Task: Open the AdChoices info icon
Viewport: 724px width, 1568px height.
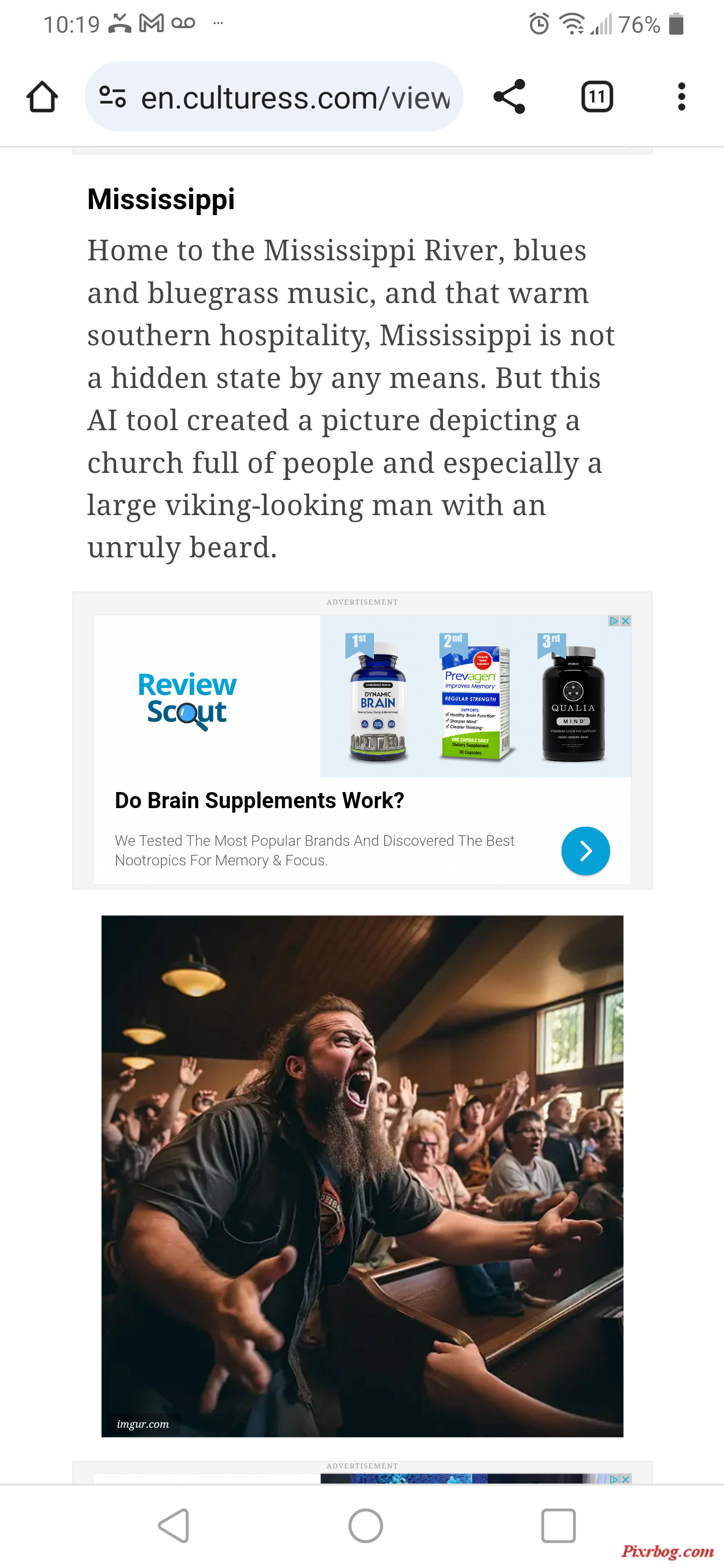Action: pyautogui.click(x=614, y=621)
